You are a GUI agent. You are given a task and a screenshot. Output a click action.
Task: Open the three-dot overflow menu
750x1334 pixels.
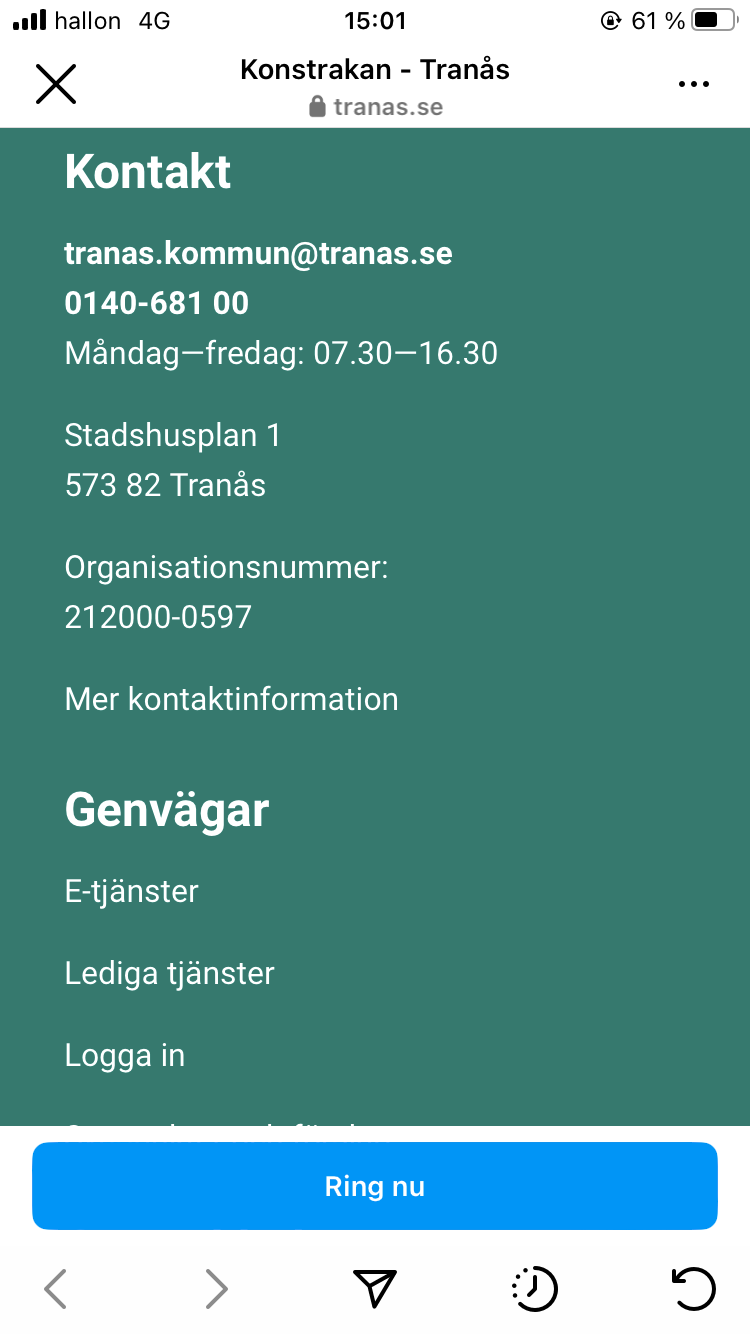(x=693, y=85)
